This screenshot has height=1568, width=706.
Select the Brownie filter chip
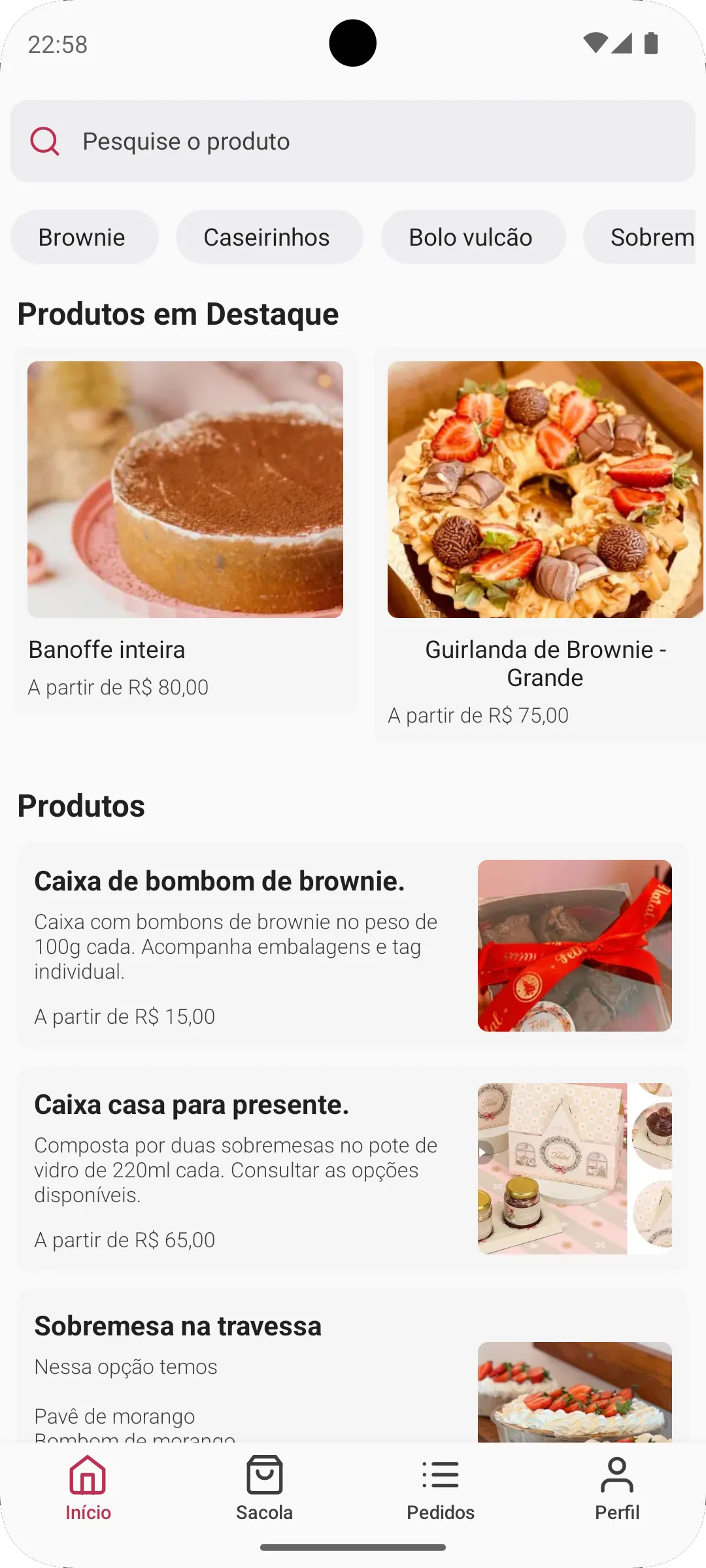click(84, 237)
